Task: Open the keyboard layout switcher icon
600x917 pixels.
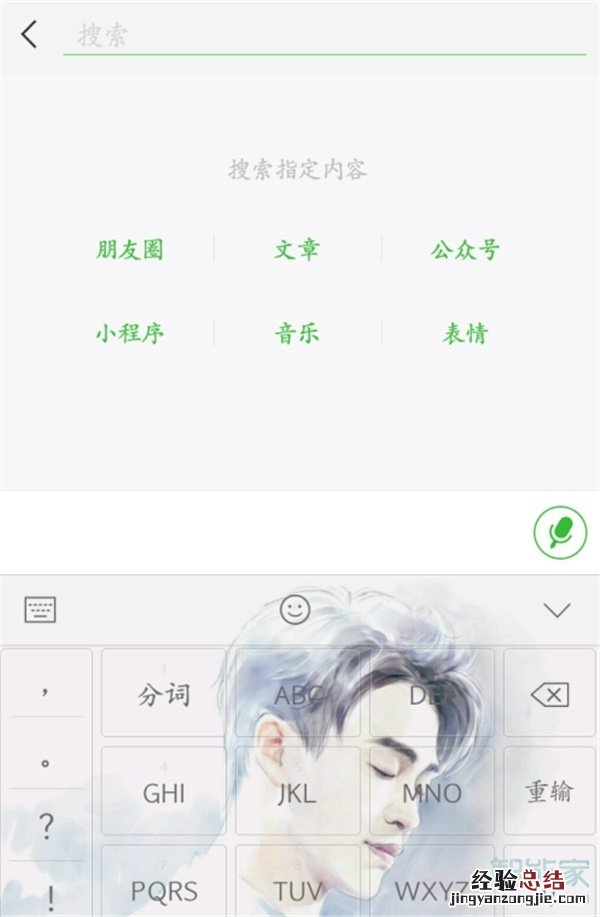Action: [40, 609]
